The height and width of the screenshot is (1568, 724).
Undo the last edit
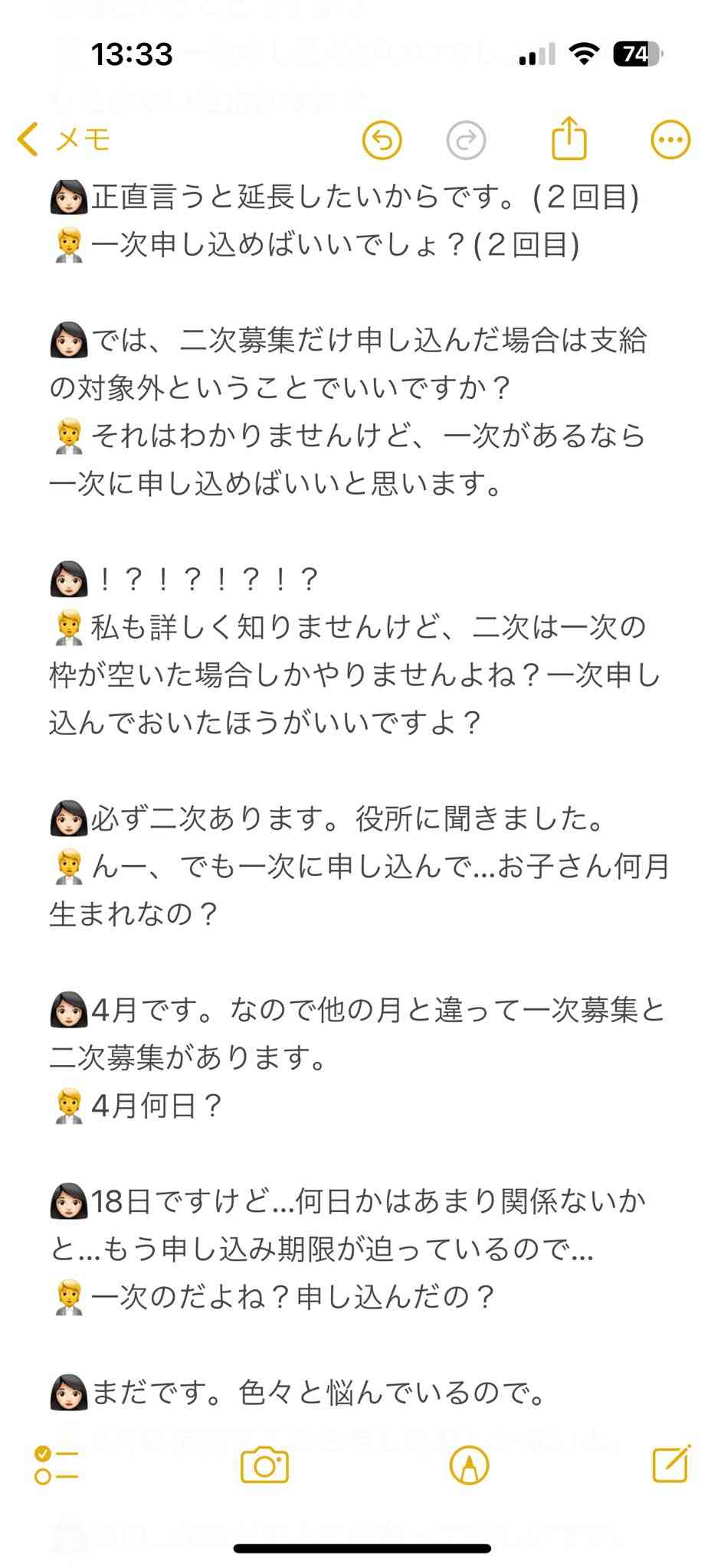point(382,140)
